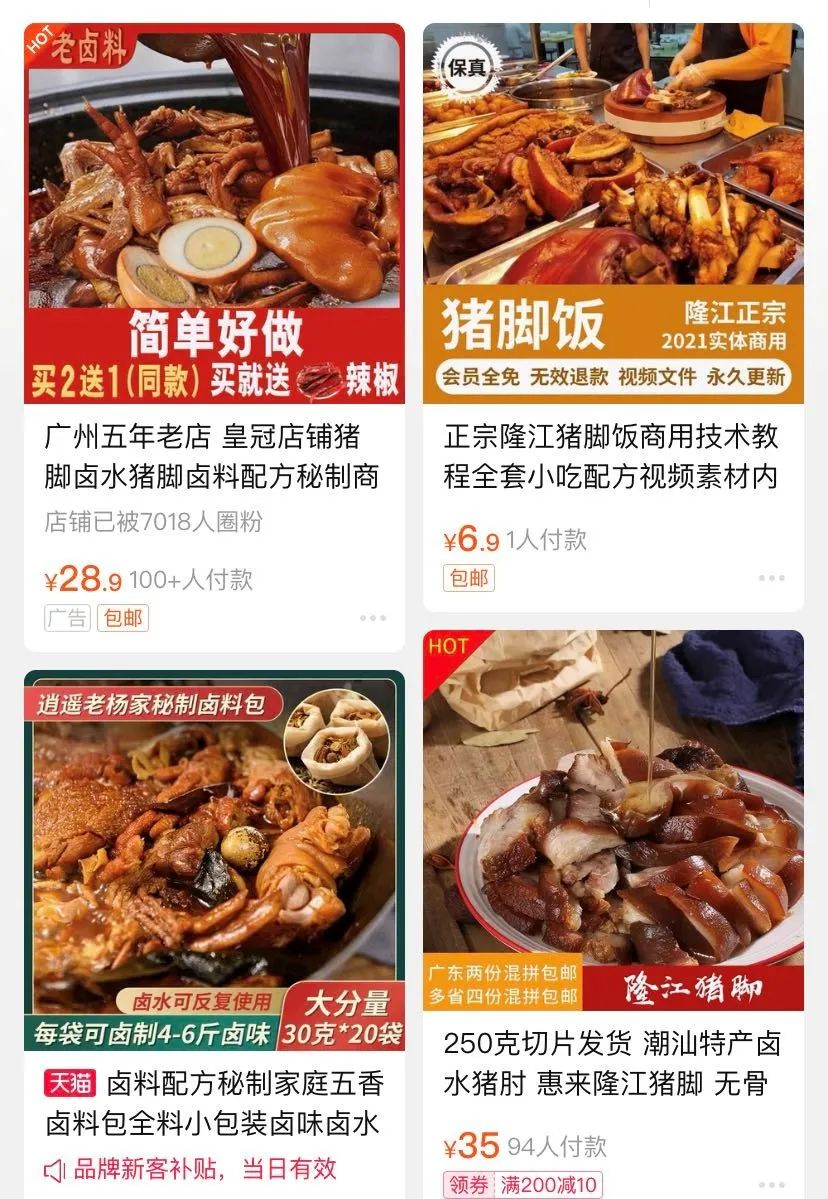This screenshot has height=1199, width=828.
Task: Open the 正宗隆江猪脚饭商用技术教程 product card
Action: pos(610,456)
